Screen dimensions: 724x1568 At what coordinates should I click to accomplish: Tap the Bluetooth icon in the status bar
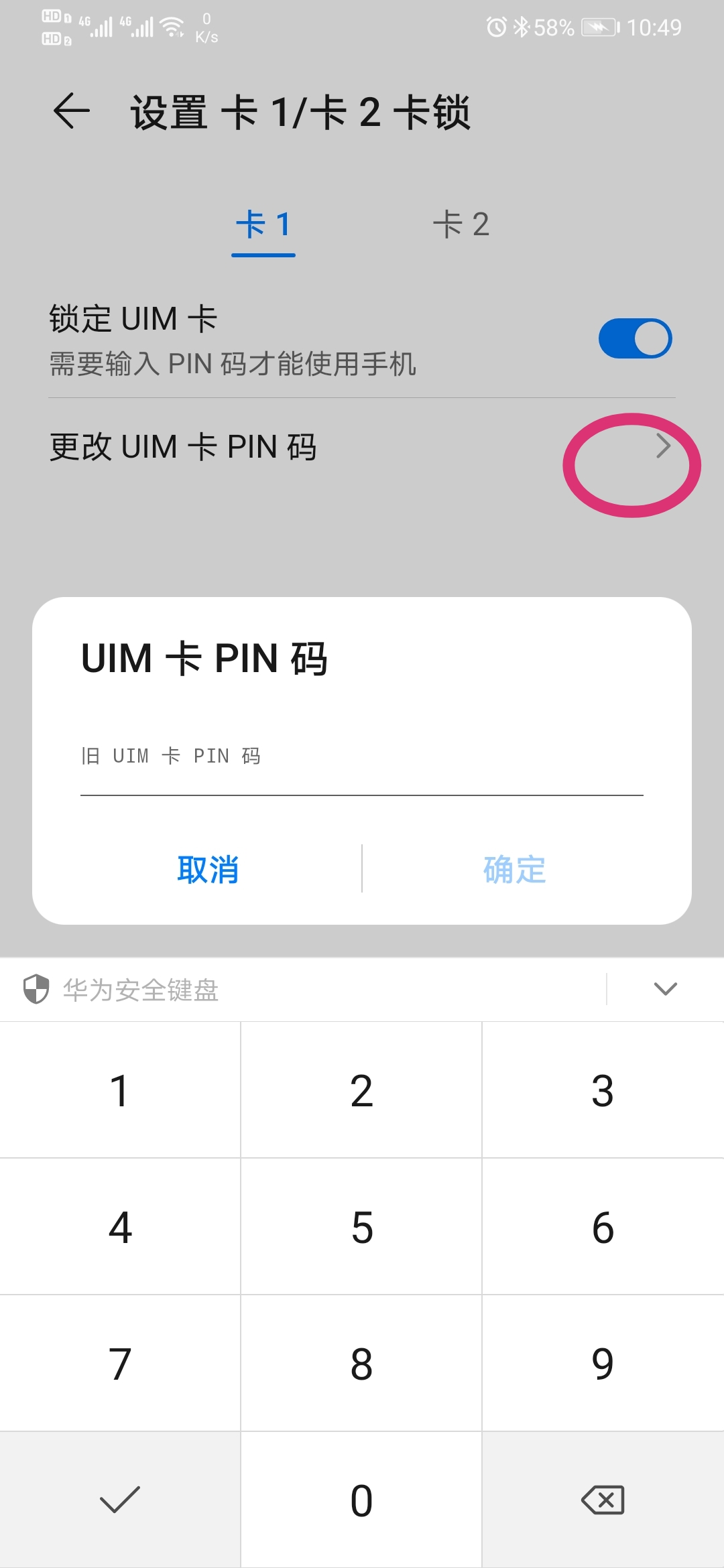522,27
